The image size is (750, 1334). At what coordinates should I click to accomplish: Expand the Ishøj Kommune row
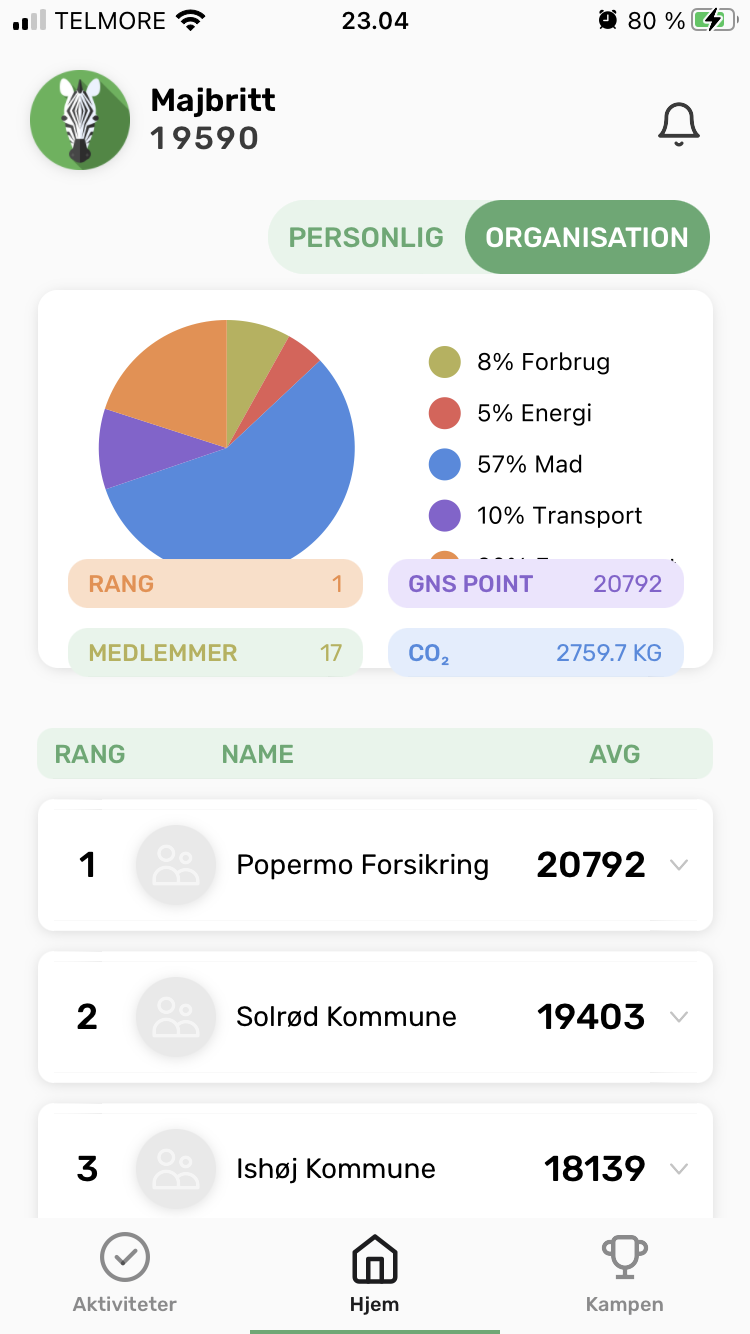pyautogui.click(x=679, y=1168)
